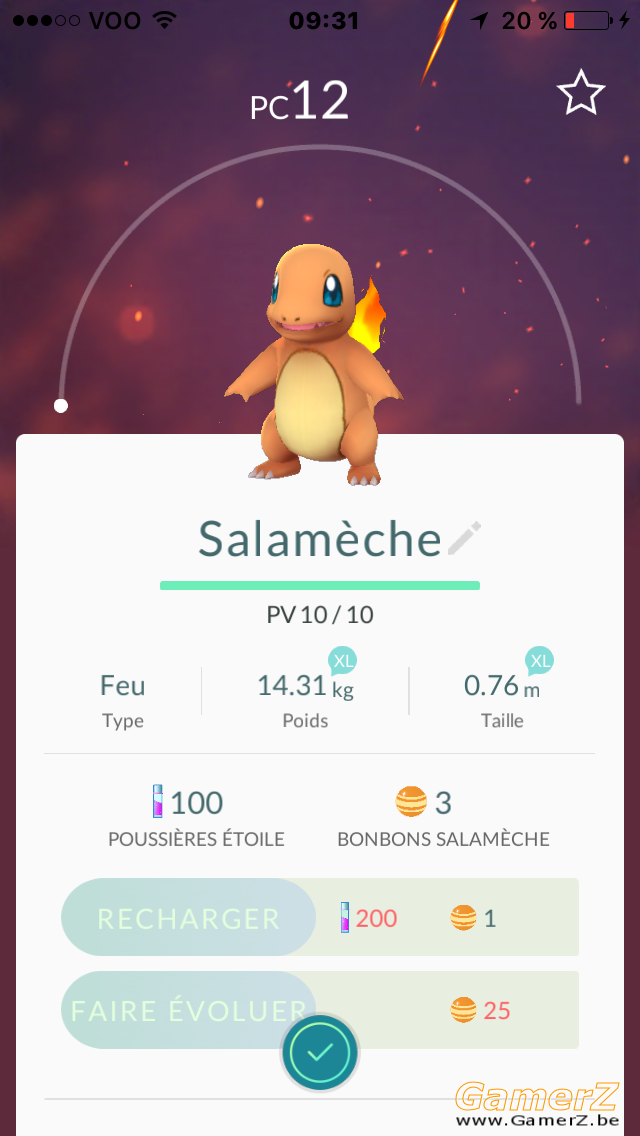Close the Pokémon detail view with the checkmark button

pyautogui.click(x=320, y=1052)
